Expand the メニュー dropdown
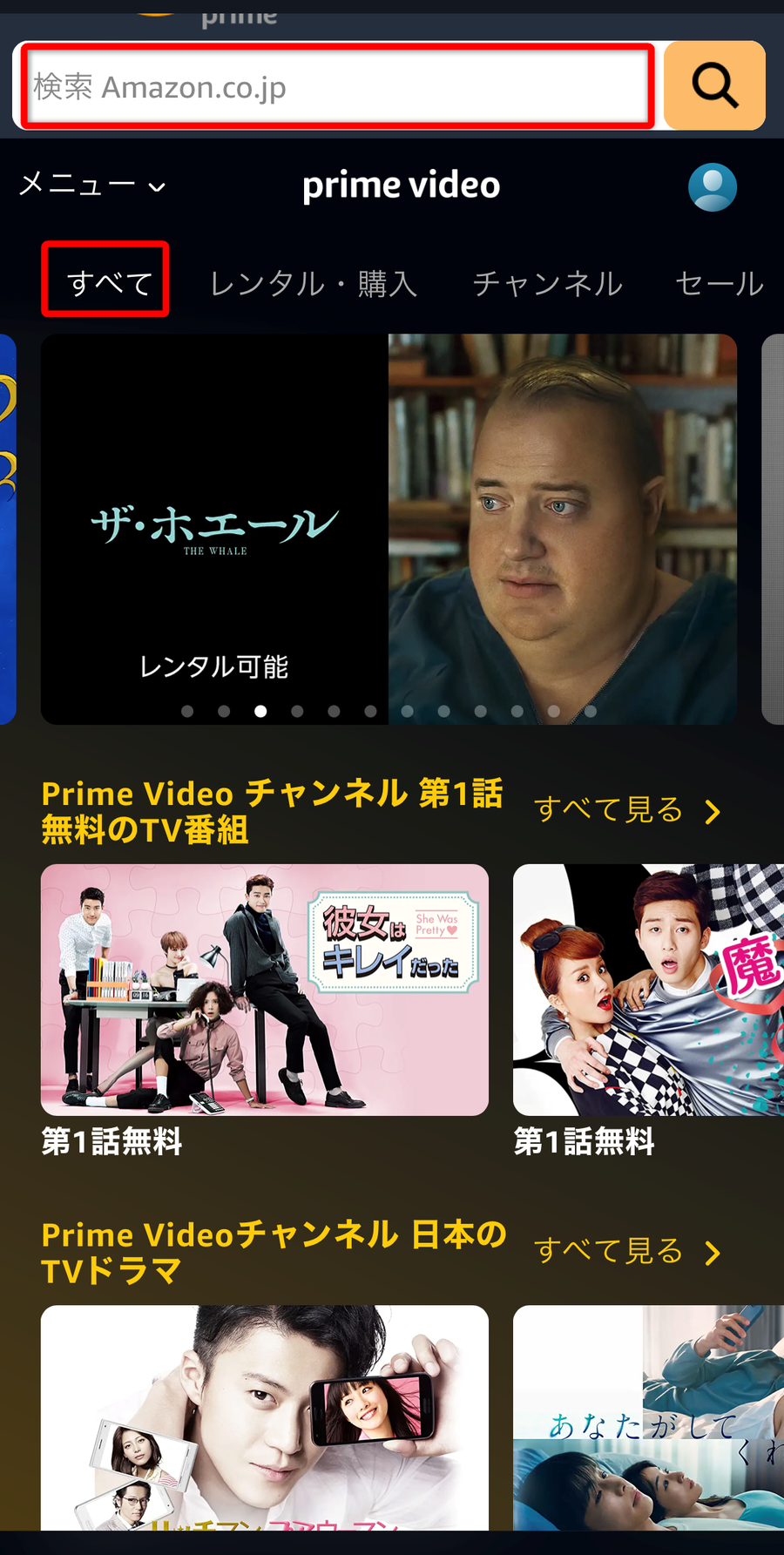Screen dimensions: 784x1555 click(x=92, y=185)
